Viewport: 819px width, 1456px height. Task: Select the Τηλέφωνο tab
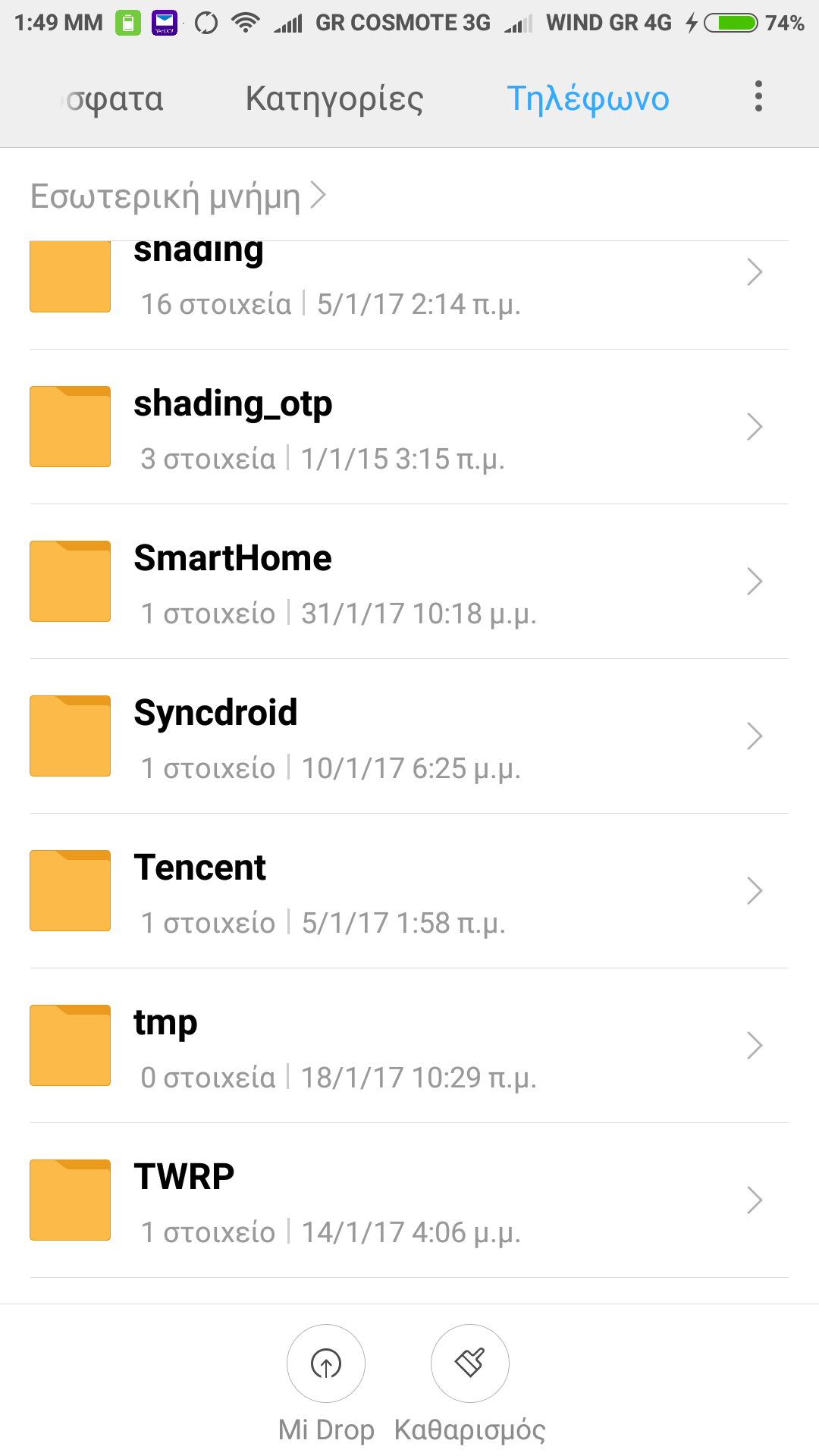(x=588, y=99)
